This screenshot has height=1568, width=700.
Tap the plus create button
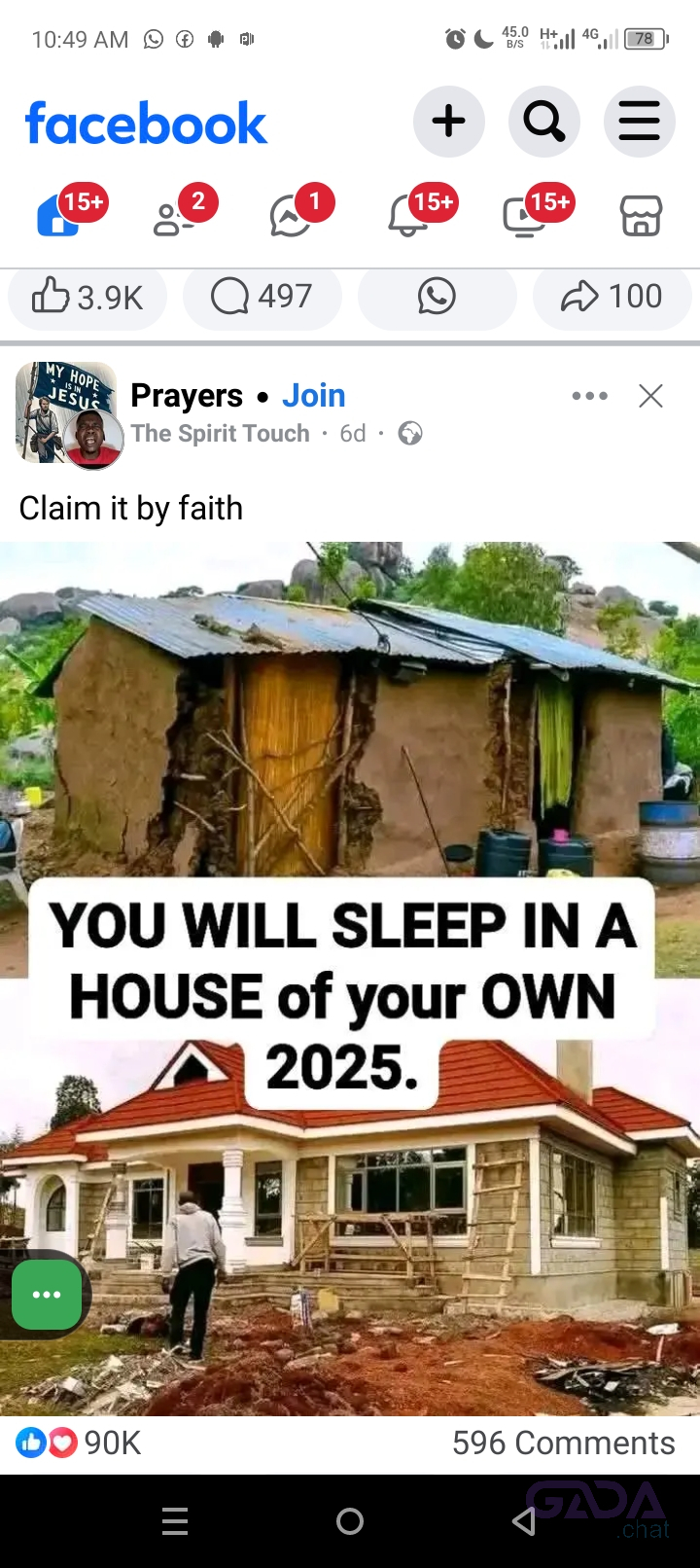point(448,122)
